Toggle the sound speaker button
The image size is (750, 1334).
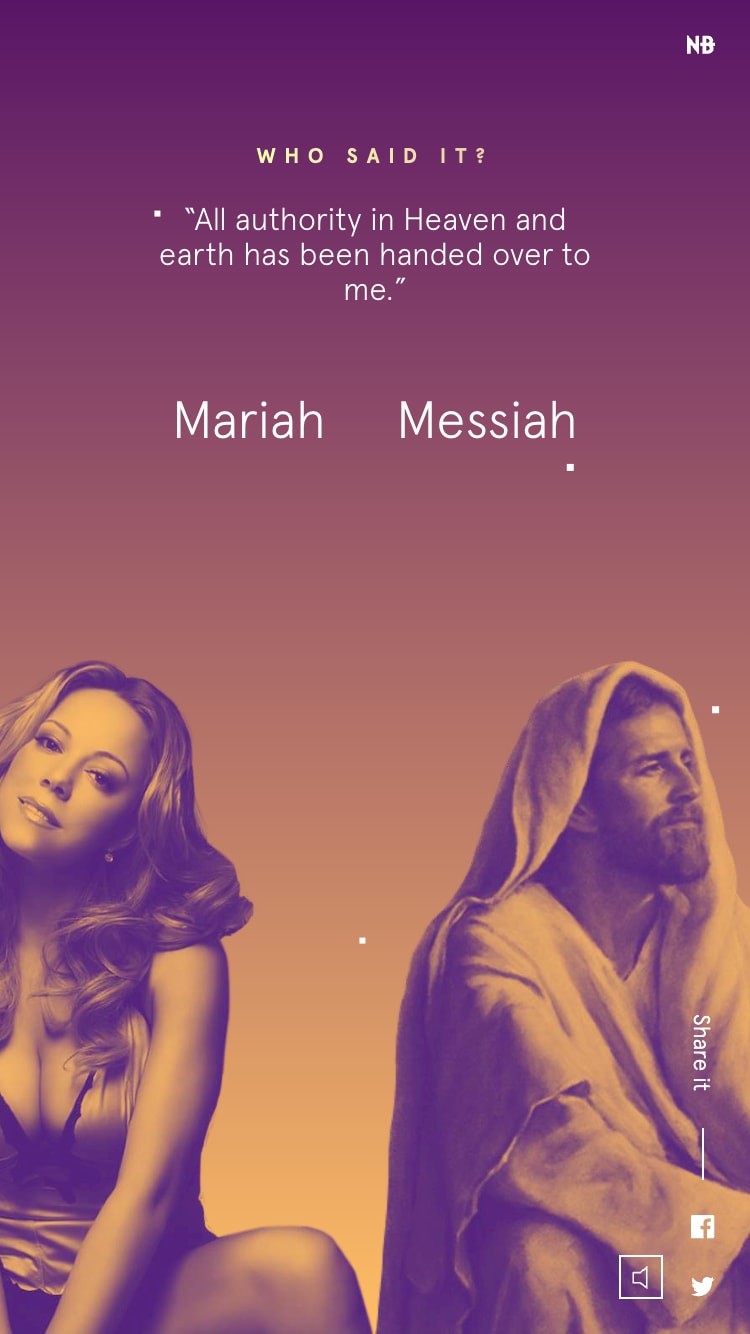[640, 1277]
